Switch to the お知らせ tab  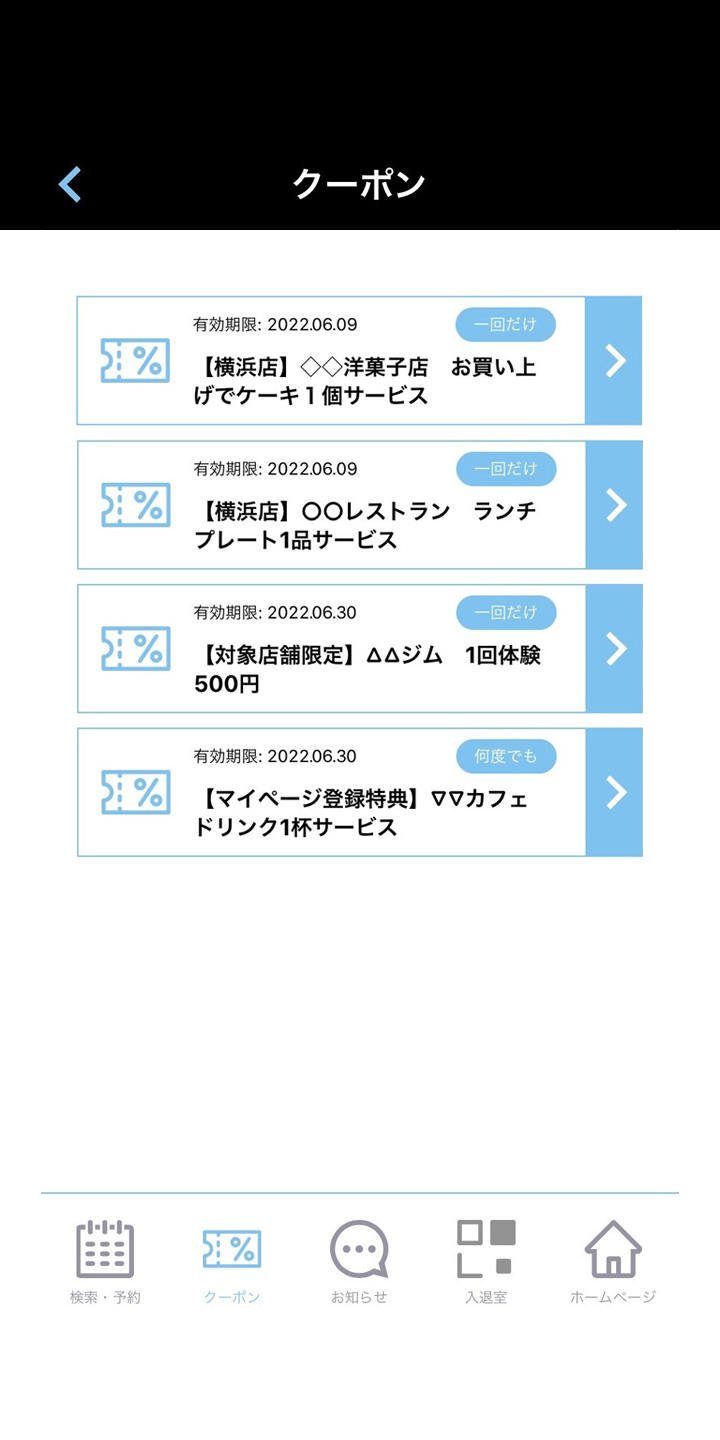[359, 1260]
